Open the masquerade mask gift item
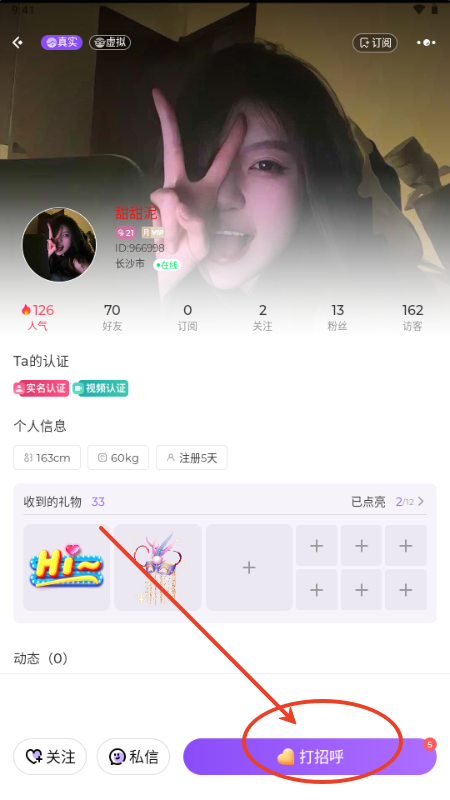The height and width of the screenshot is (800, 450). pyautogui.click(x=158, y=567)
